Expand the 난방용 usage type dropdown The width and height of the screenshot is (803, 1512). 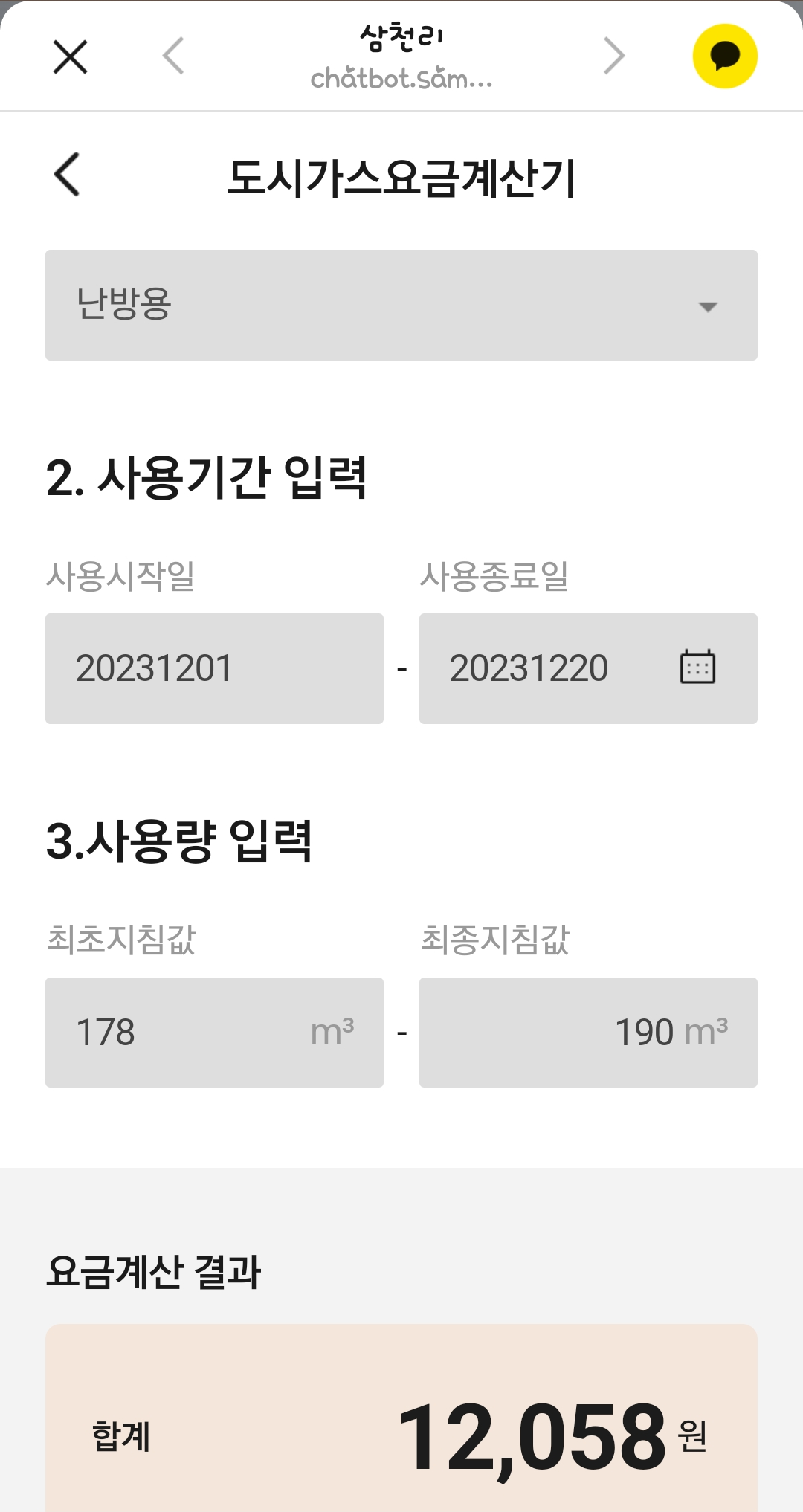[x=401, y=306]
